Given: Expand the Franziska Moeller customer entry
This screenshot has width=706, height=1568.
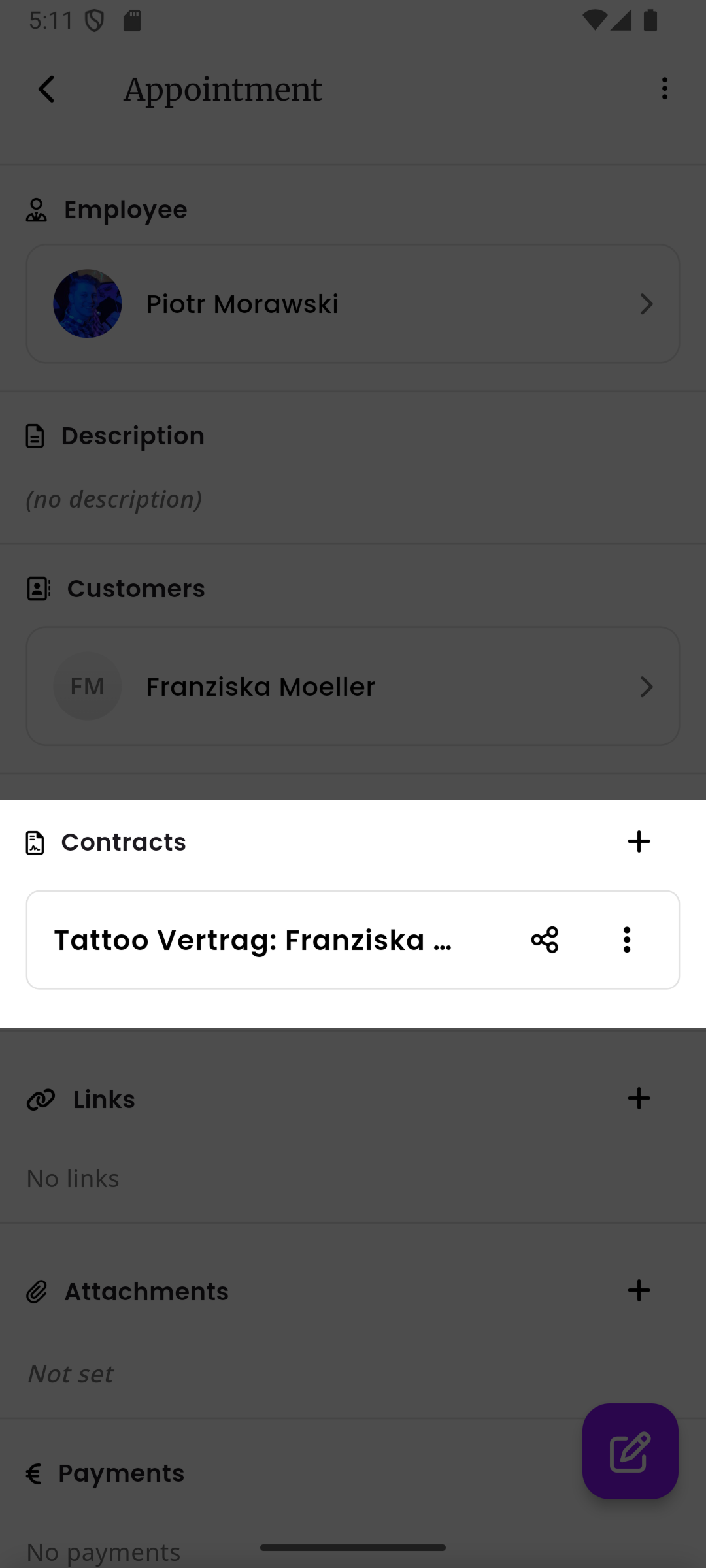Looking at the screenshot, I should click(x=647, y=687).
